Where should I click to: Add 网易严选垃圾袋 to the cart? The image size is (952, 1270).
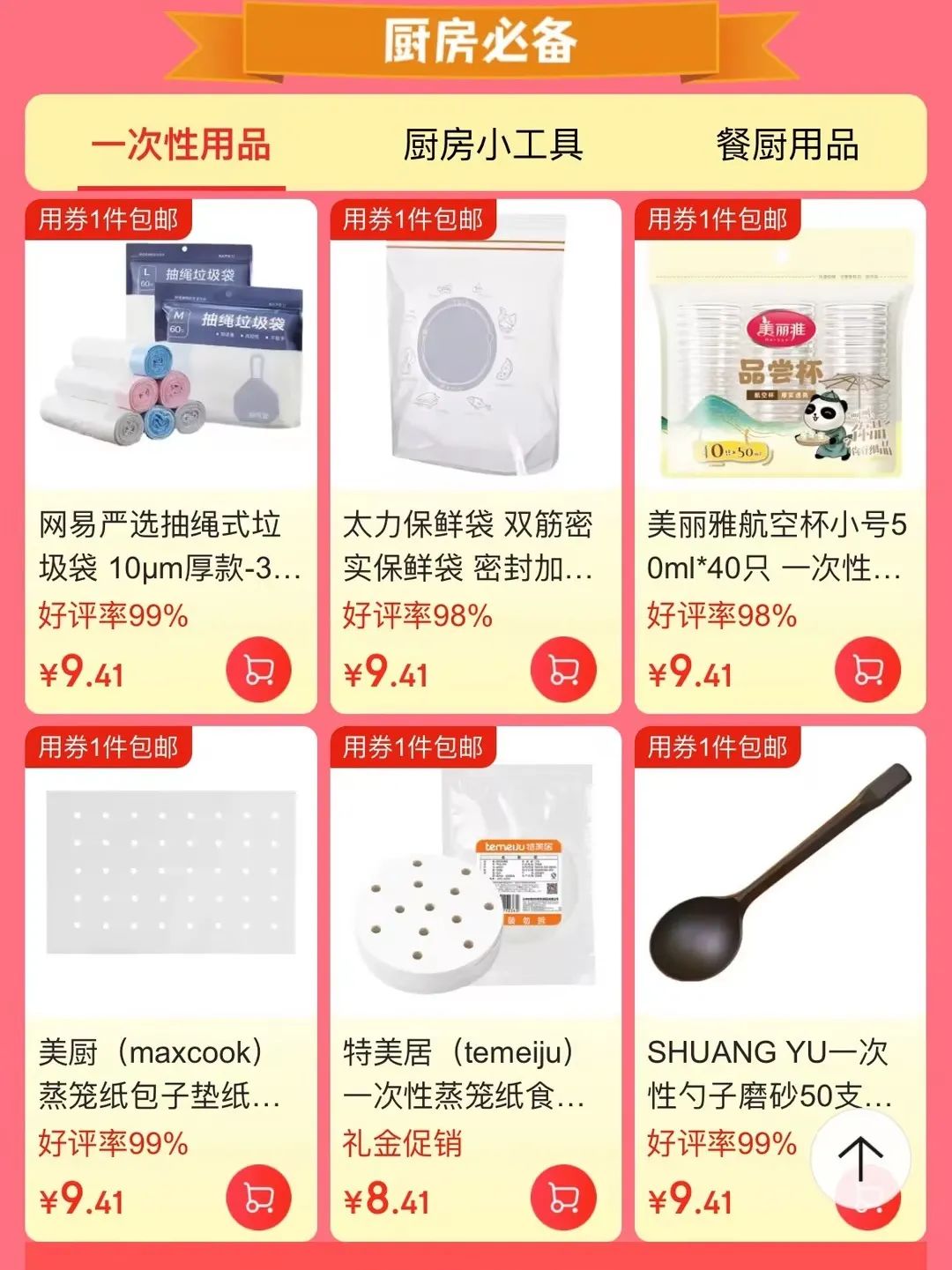tap(258, 670)
